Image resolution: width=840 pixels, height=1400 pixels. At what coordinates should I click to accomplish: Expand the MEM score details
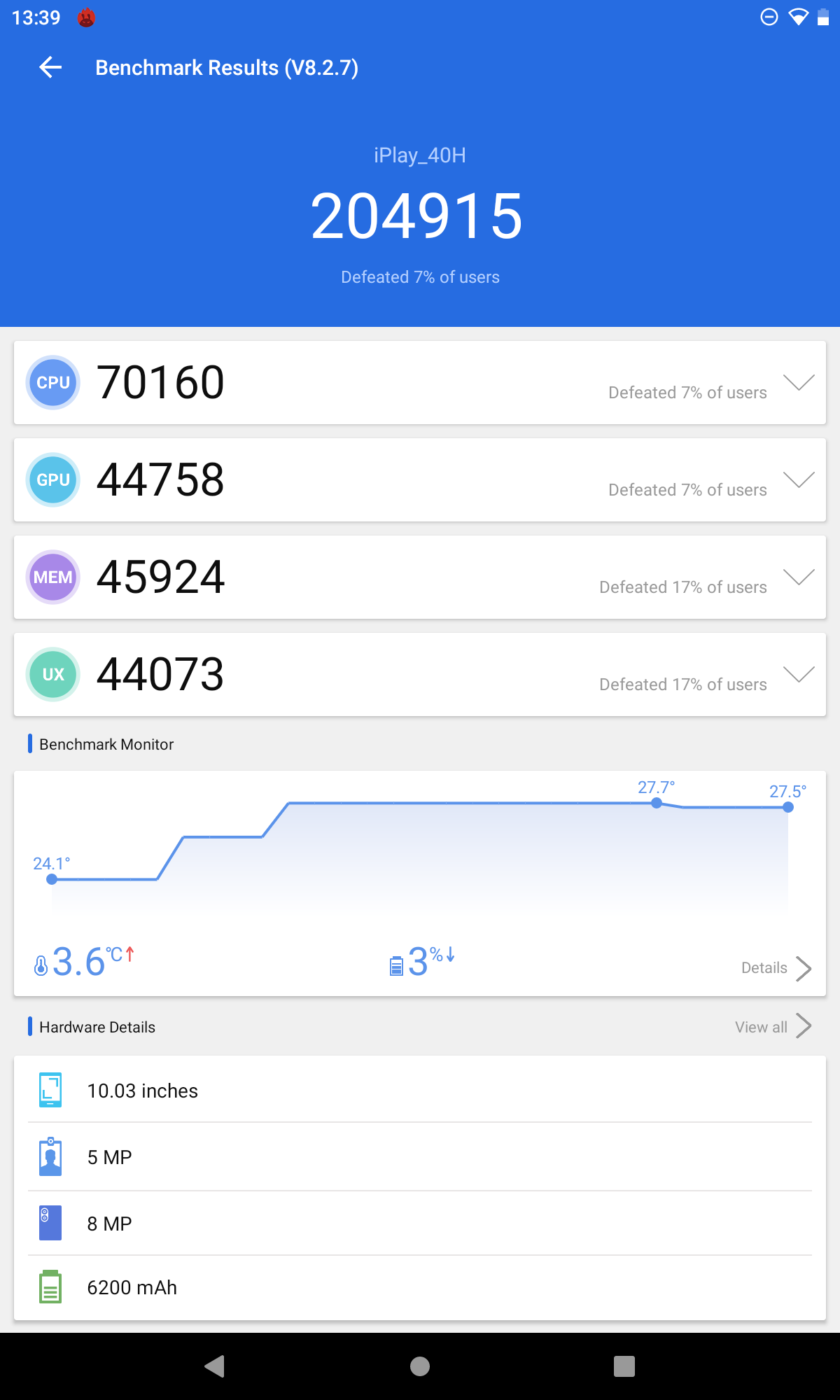(799, 577)
